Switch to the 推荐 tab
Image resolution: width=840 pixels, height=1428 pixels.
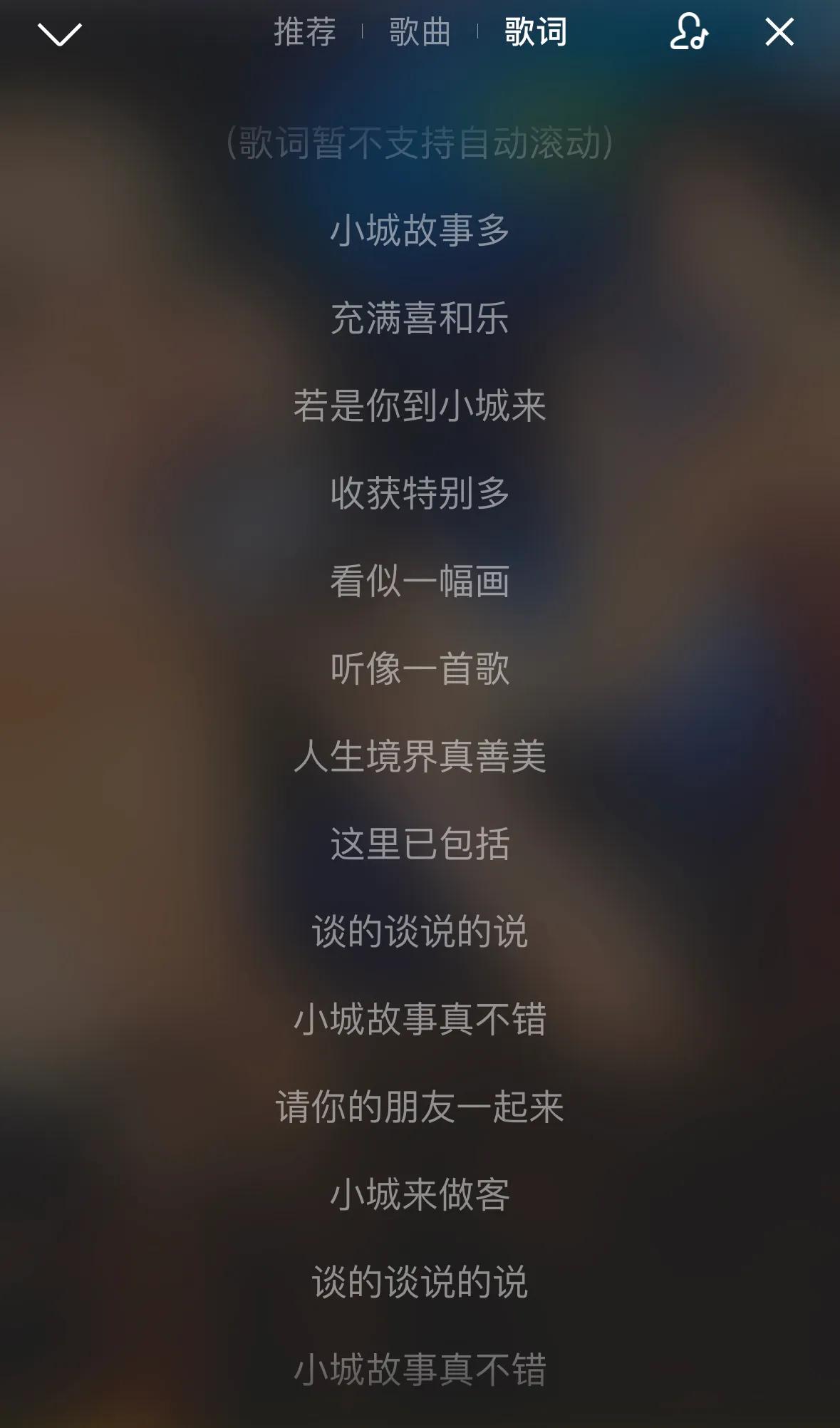tap(305, 32)
